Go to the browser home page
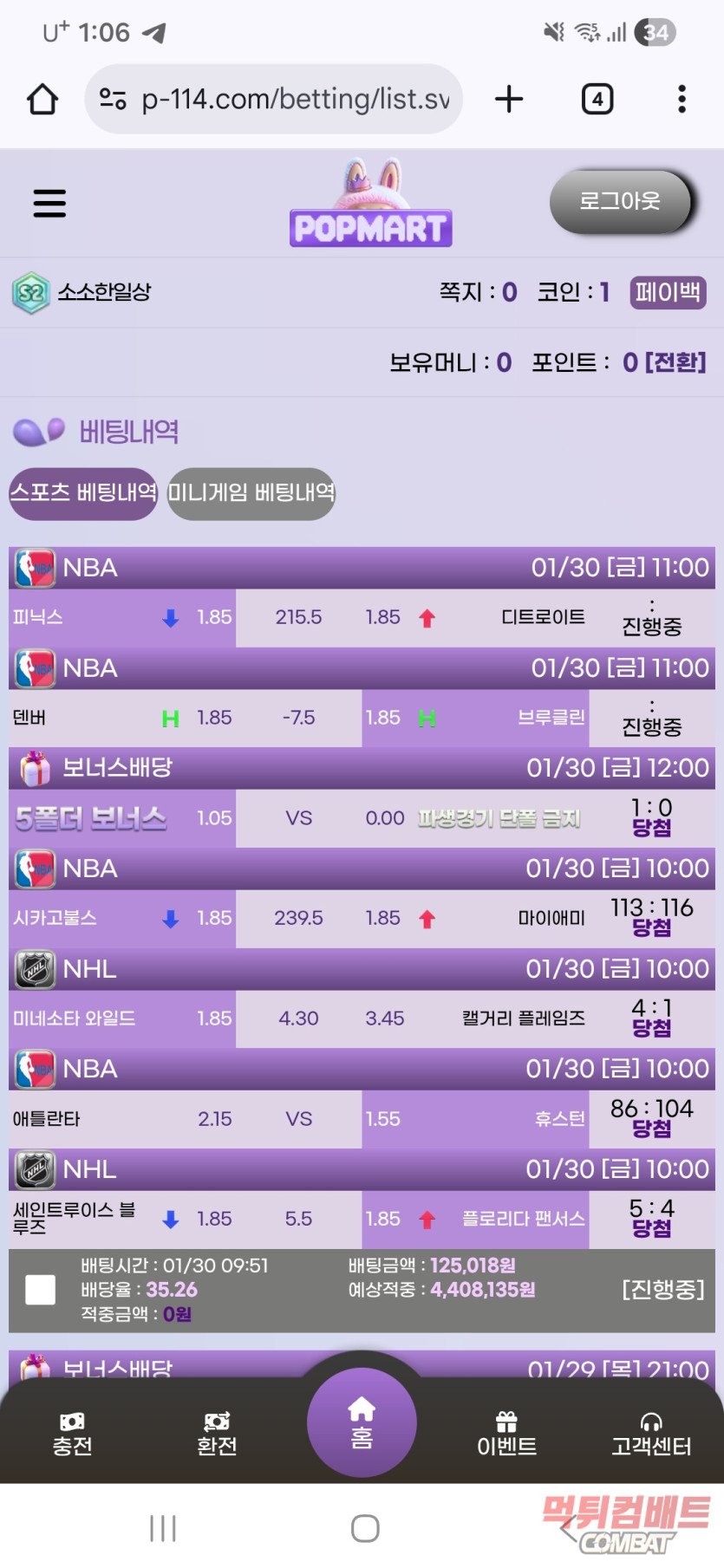724x1568 pixels. tap(42, 100)
